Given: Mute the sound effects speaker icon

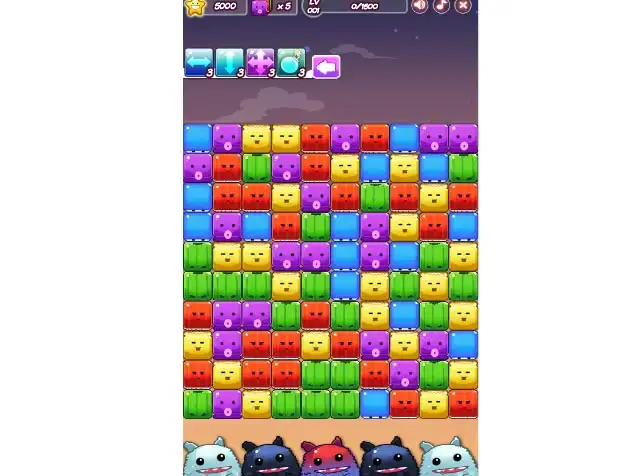Looking at the screenshot, I should (x=420, y=5).
